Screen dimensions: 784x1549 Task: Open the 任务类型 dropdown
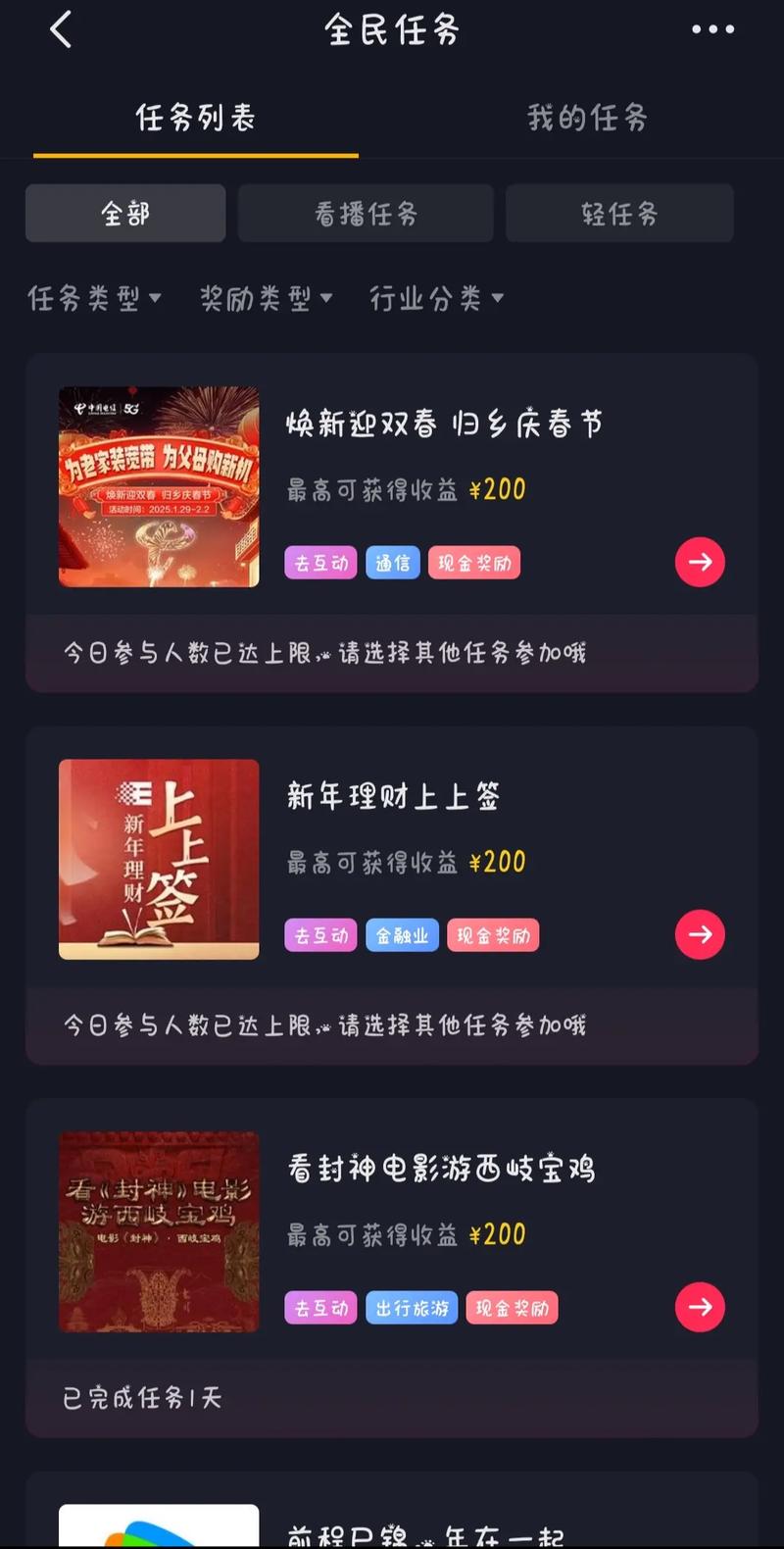[x=95, y=298]
